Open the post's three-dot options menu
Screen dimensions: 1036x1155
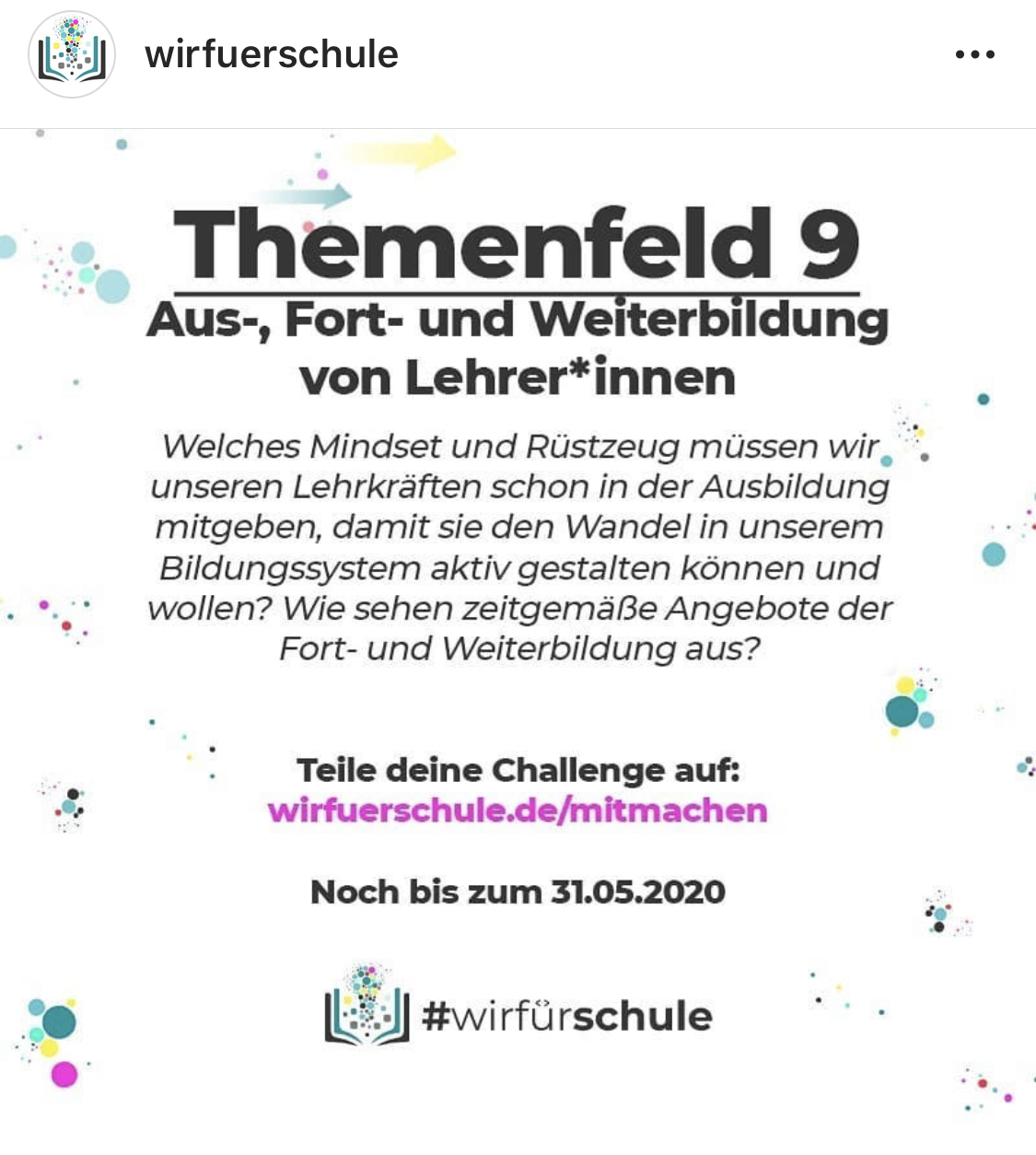974,55
